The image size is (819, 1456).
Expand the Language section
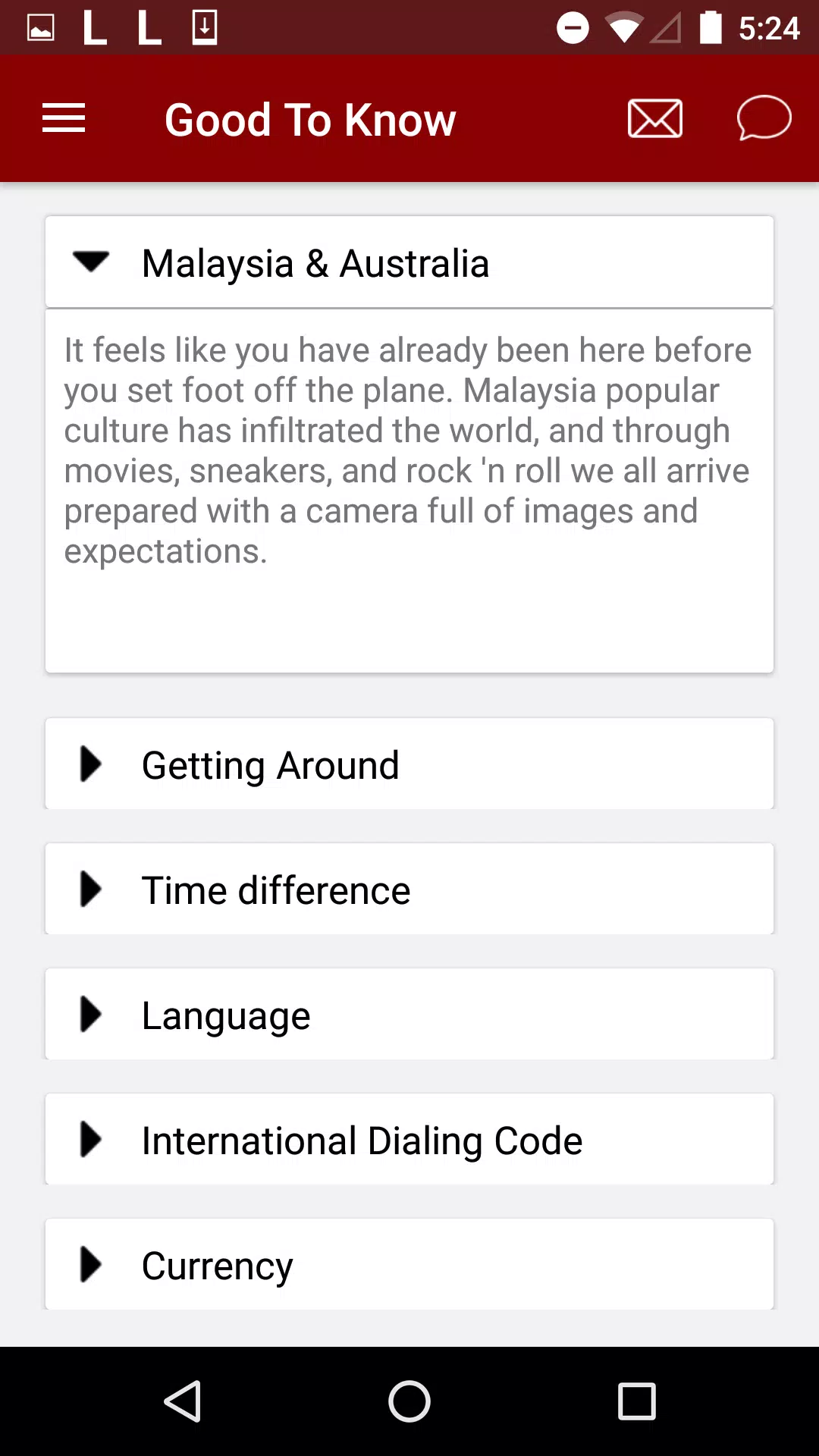409,1014
